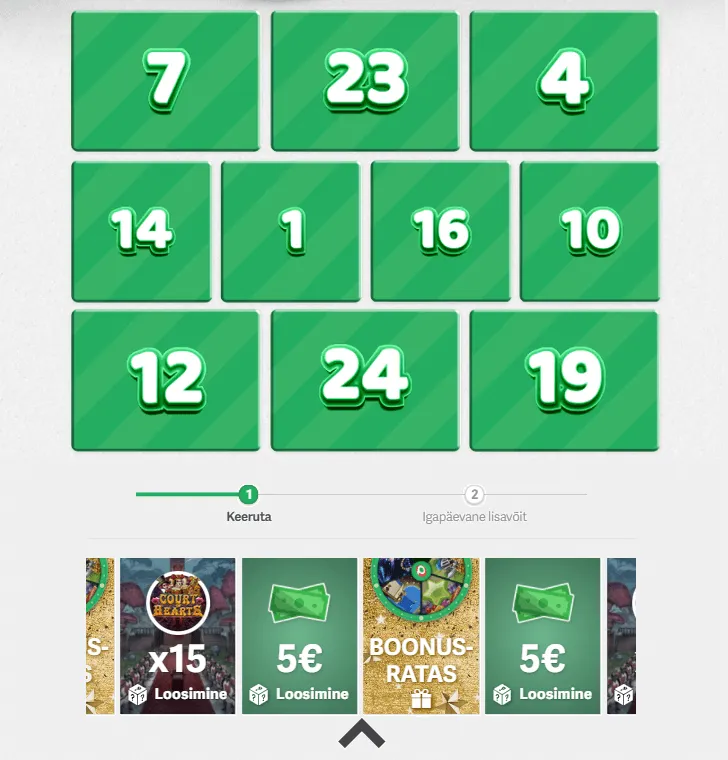The width and height of the screenshot is (728, 760).
Task: Choose the door numbered 16
Action: pyautogui.click(x=440, y=231)
